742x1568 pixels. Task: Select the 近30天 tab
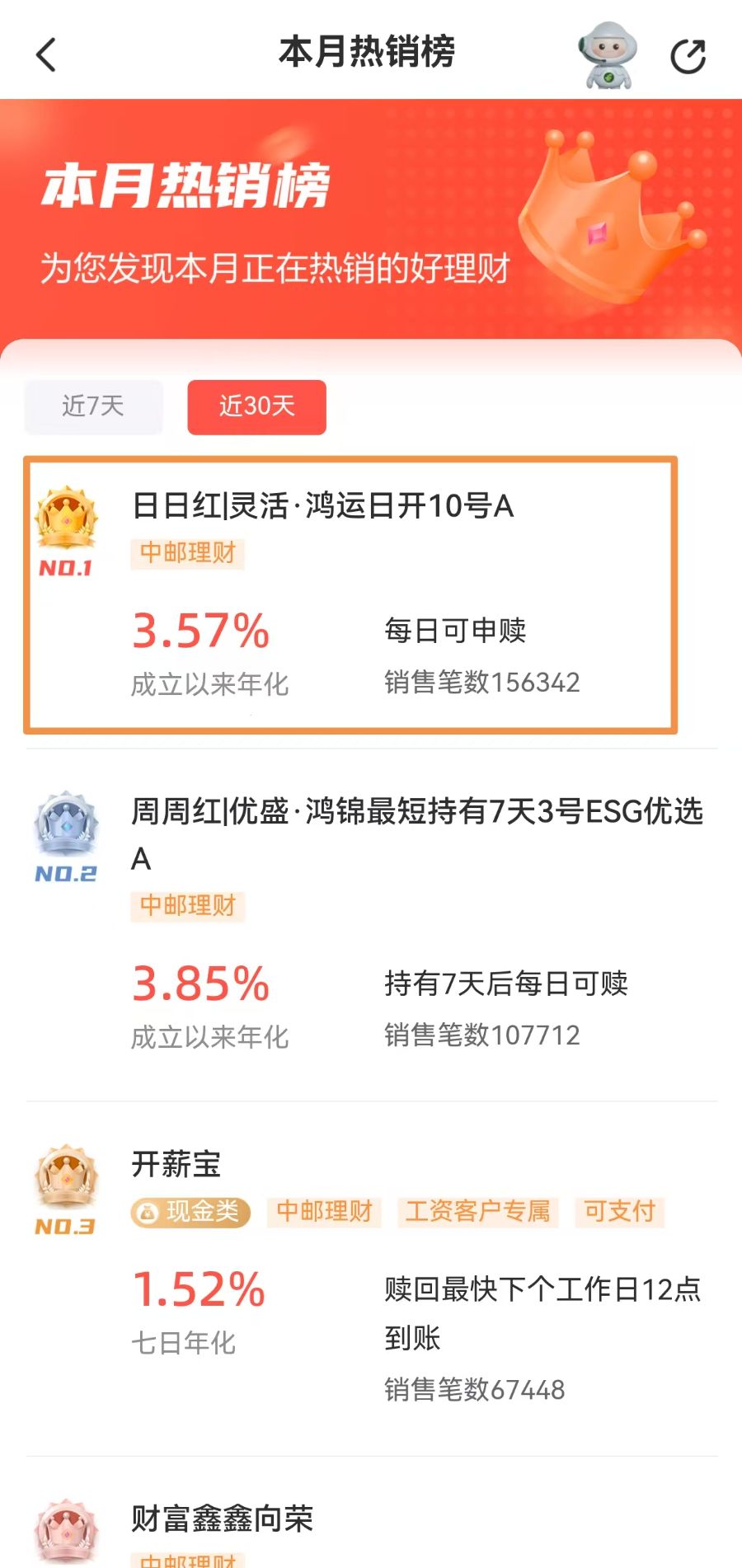click(x=256, y=406)
